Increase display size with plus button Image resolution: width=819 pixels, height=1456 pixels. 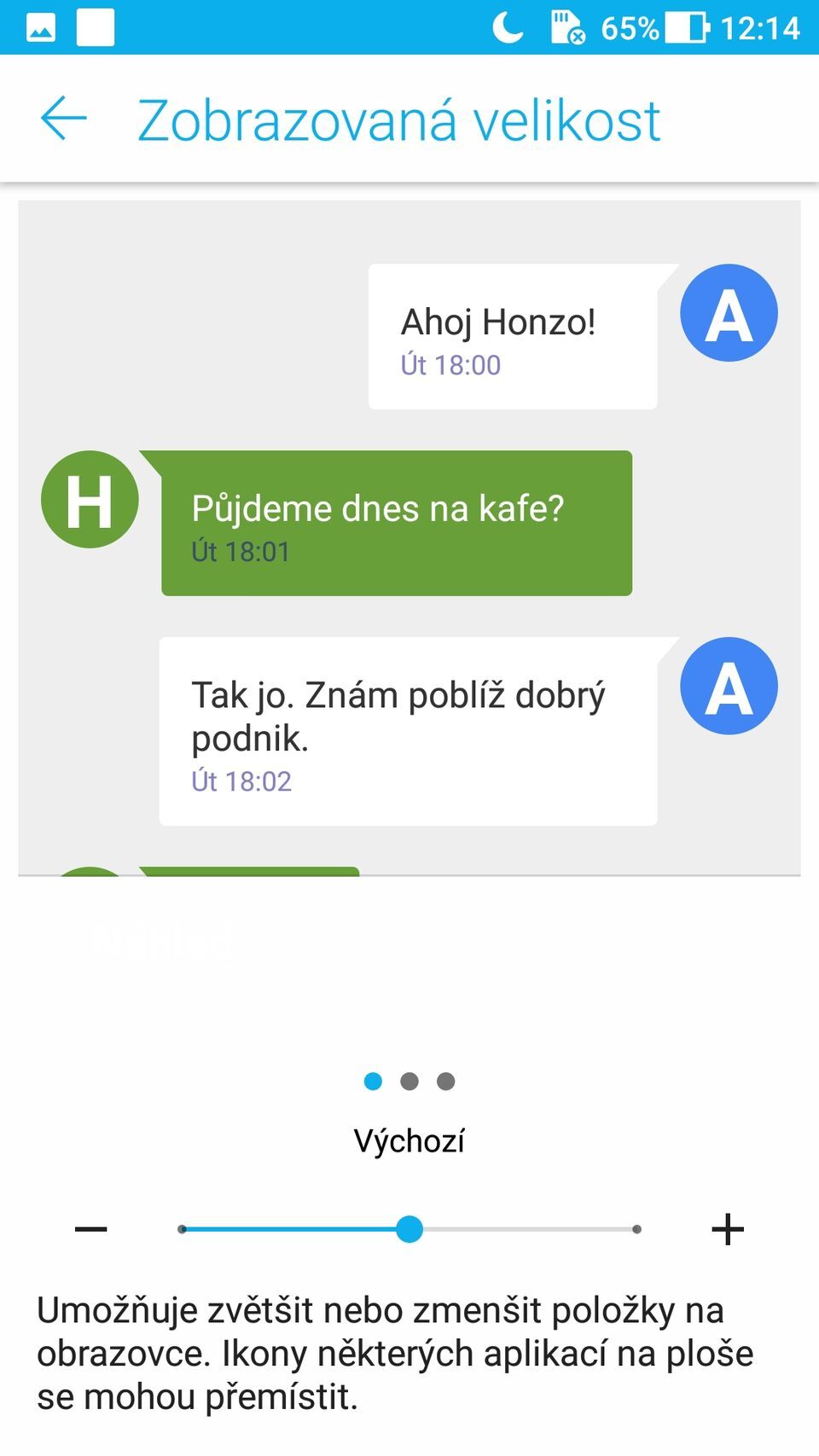(x=727, y=1229)
